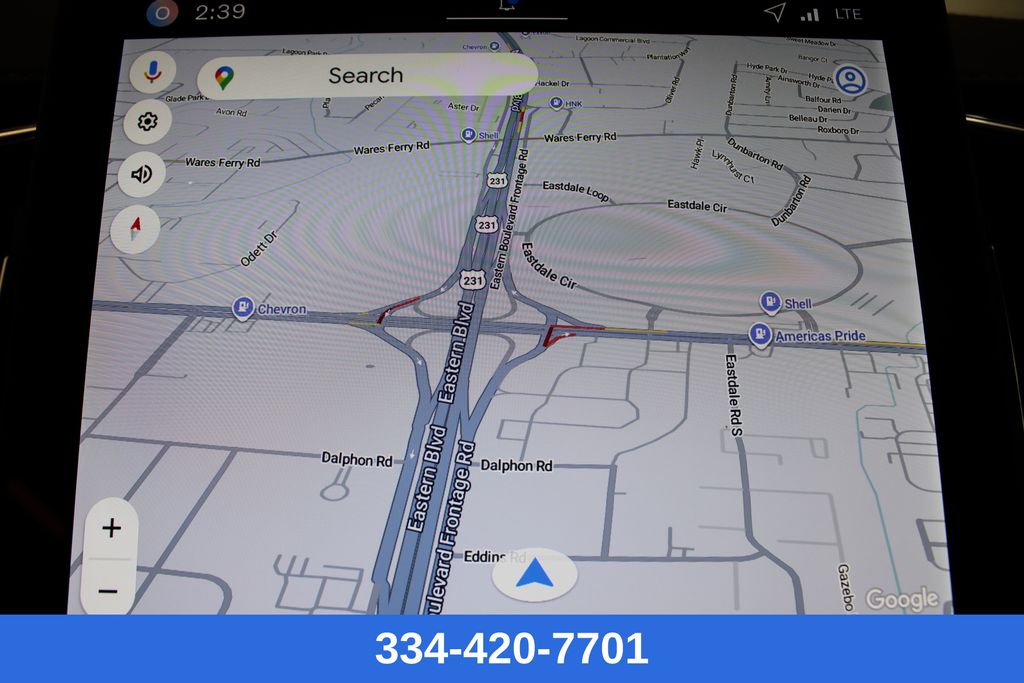Start voice search with the microphone
Screen dimensions: 1024x683
[x=153, y=72]
